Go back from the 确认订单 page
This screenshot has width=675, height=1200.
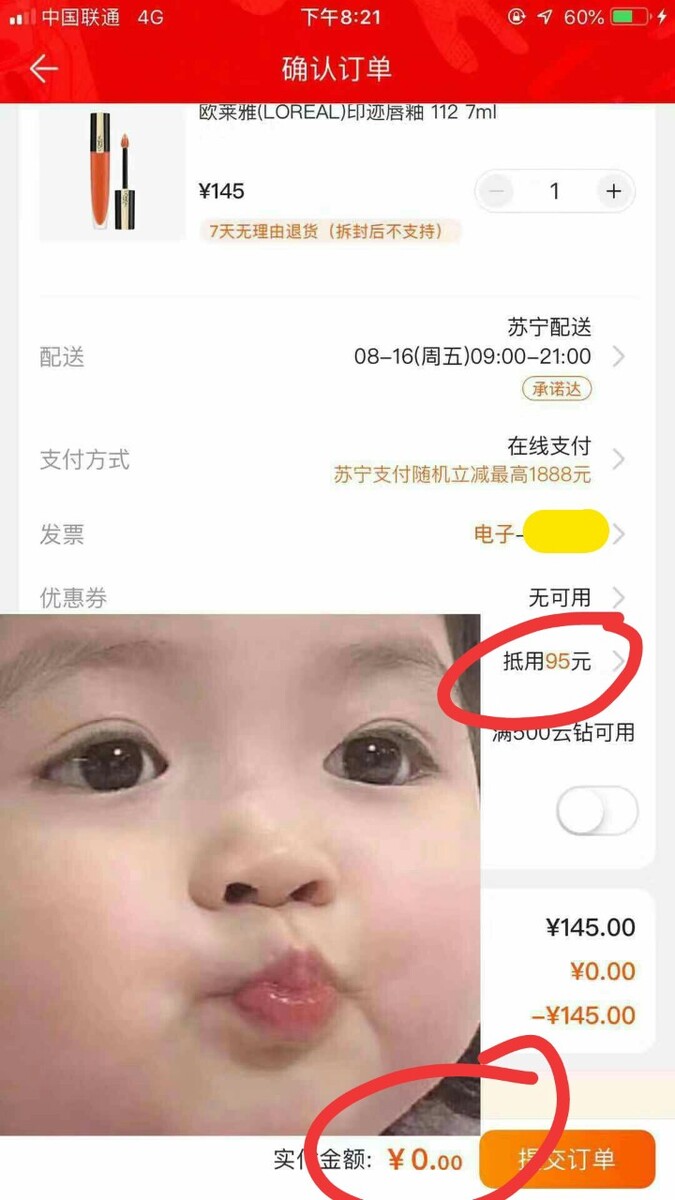43,68
